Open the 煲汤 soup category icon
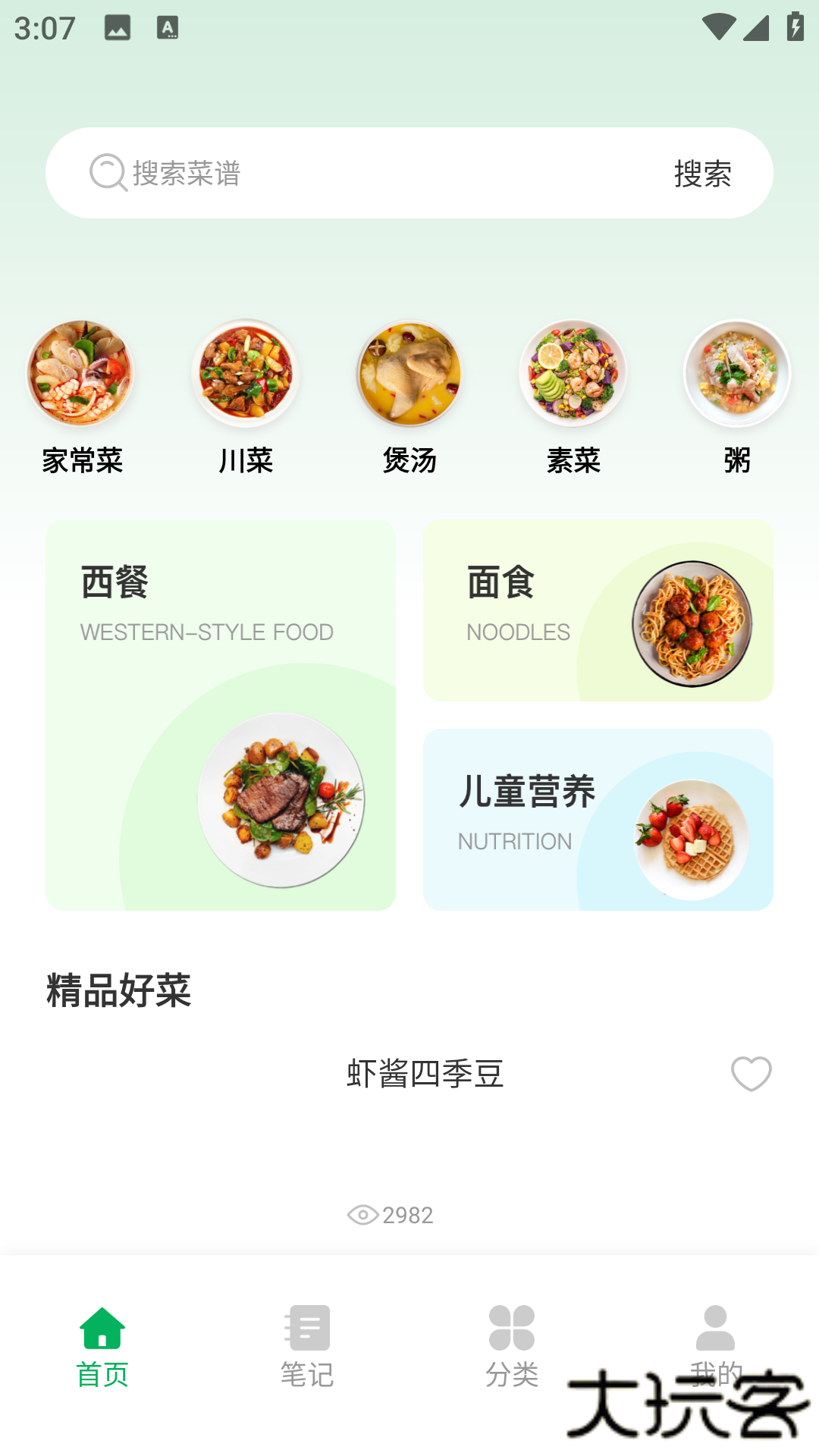The height and width of the screenshot is (1456, 819). pyautogui.click(x=409, y=374)
